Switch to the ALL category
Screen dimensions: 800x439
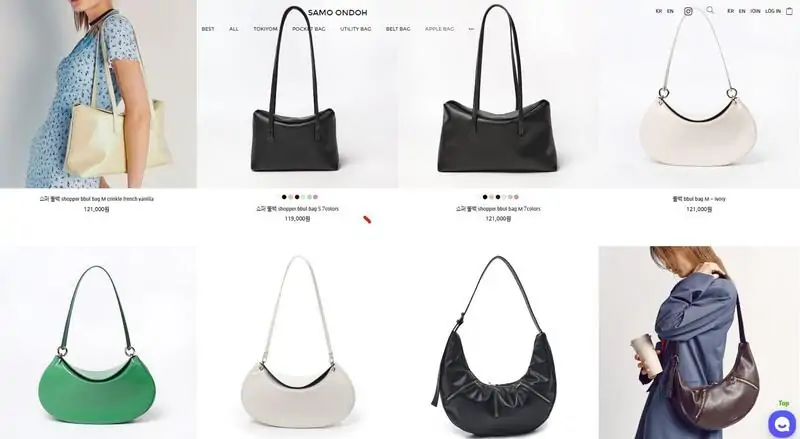[234, 29]
